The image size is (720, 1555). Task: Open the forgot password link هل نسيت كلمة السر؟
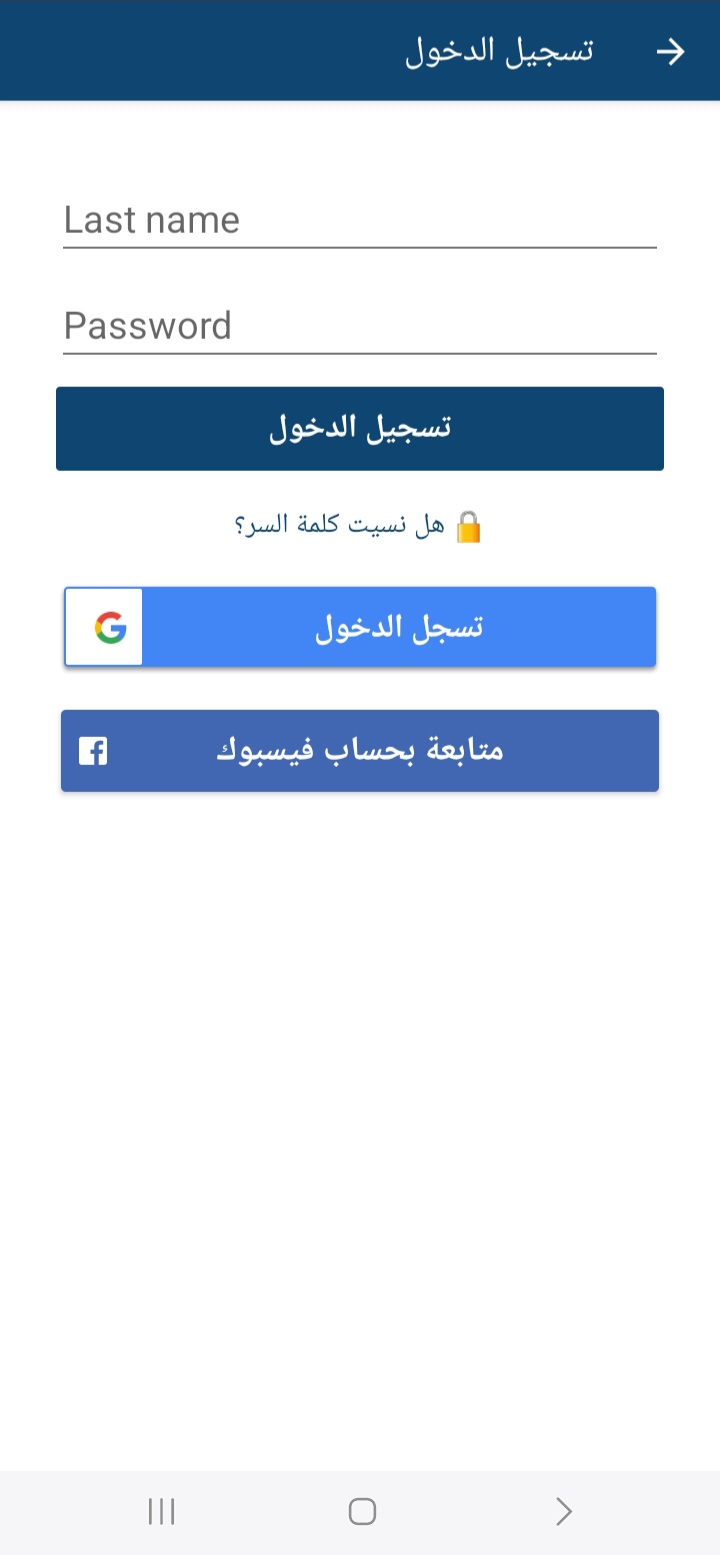(x=358, y=525)
